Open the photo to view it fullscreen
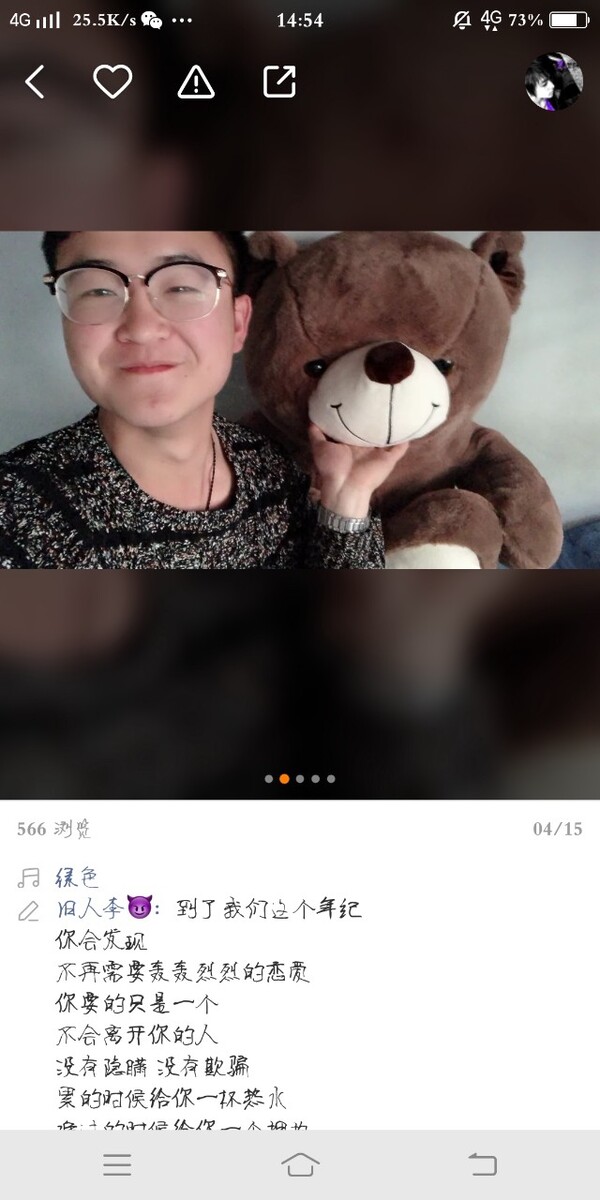Viewport: 600px width, 1200px height. (300, 400)
